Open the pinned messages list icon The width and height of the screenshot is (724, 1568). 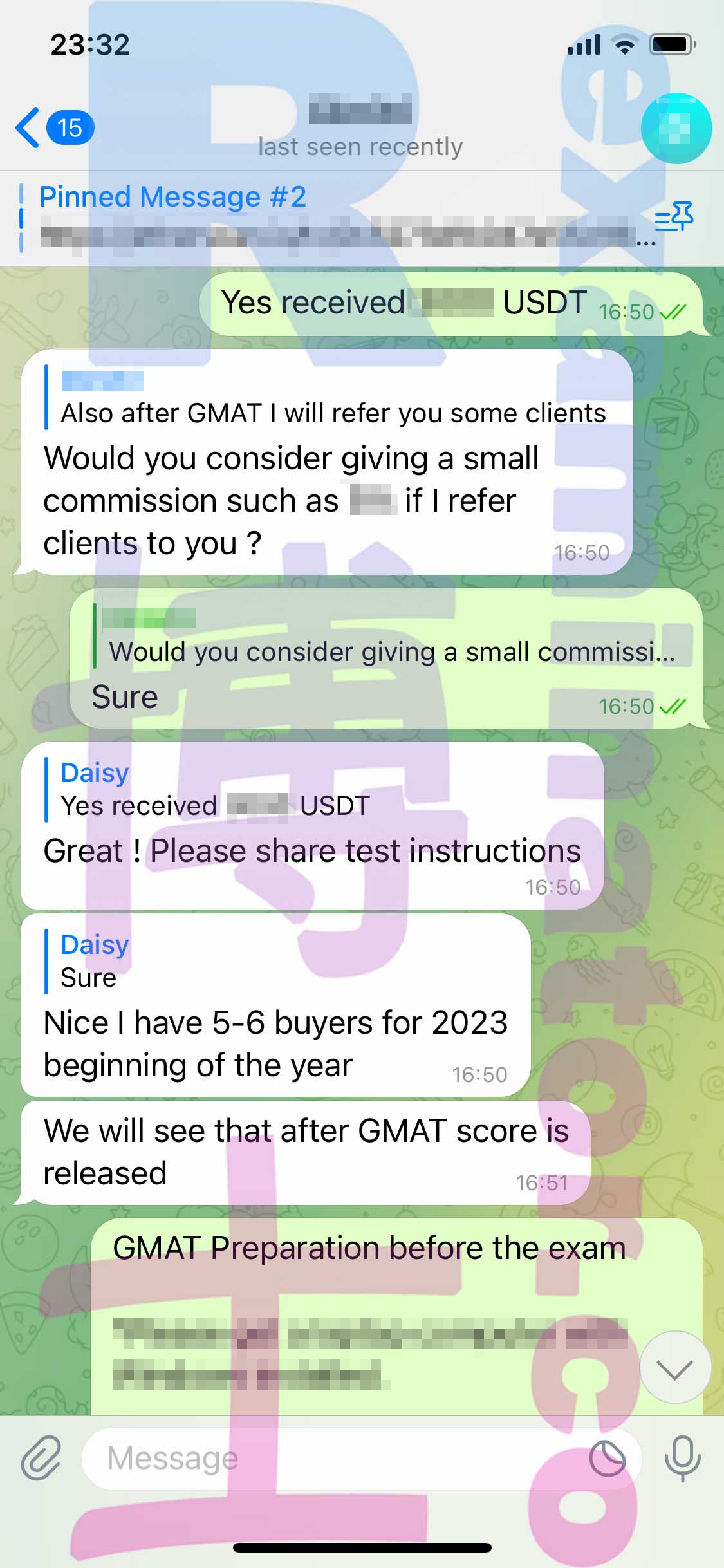pos(674,216)
